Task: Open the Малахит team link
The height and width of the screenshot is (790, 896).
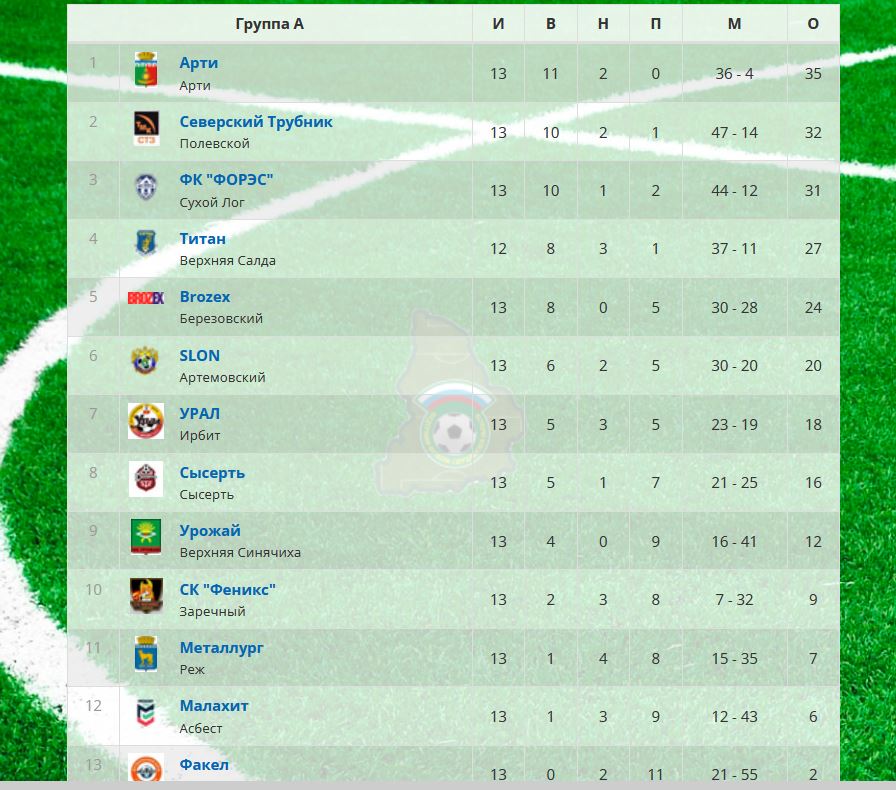Action: tap(214, 706)
